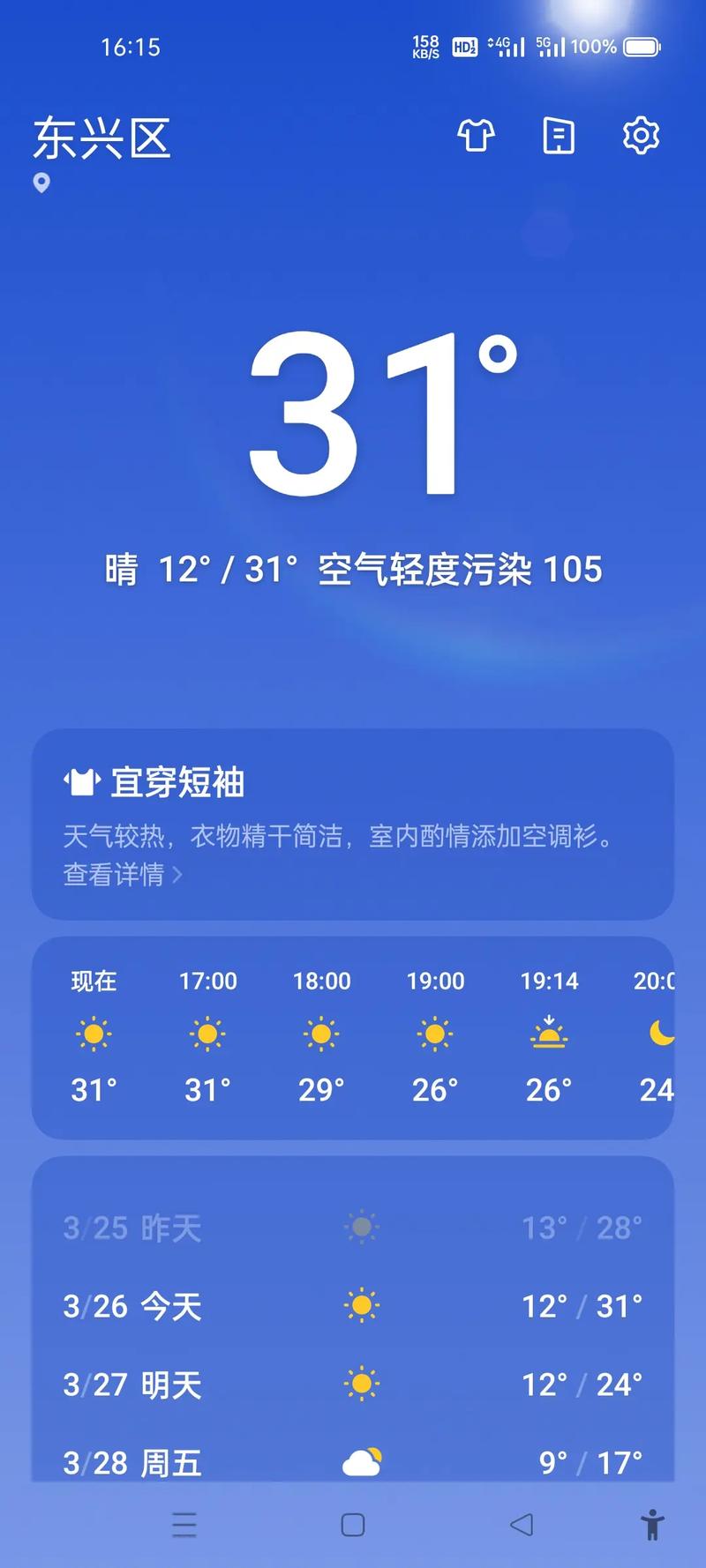Tap yesterday's 3/25 昨天 grayed forecast row
Image resolution: width=706 pixels, height=1568 pixels.
(x=353, y=1228)
